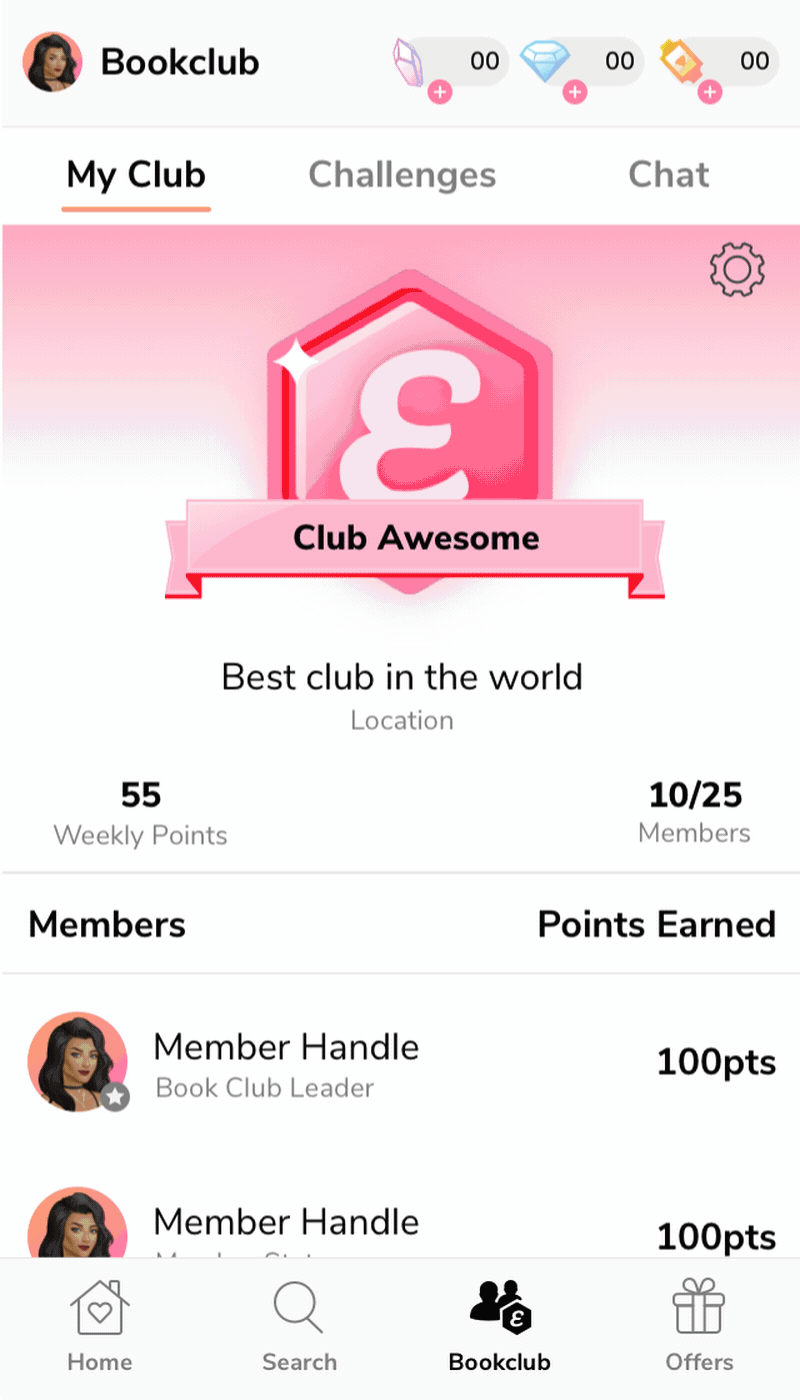View the 10/25 Members count

pyautogui.click(x=694, y=810)
